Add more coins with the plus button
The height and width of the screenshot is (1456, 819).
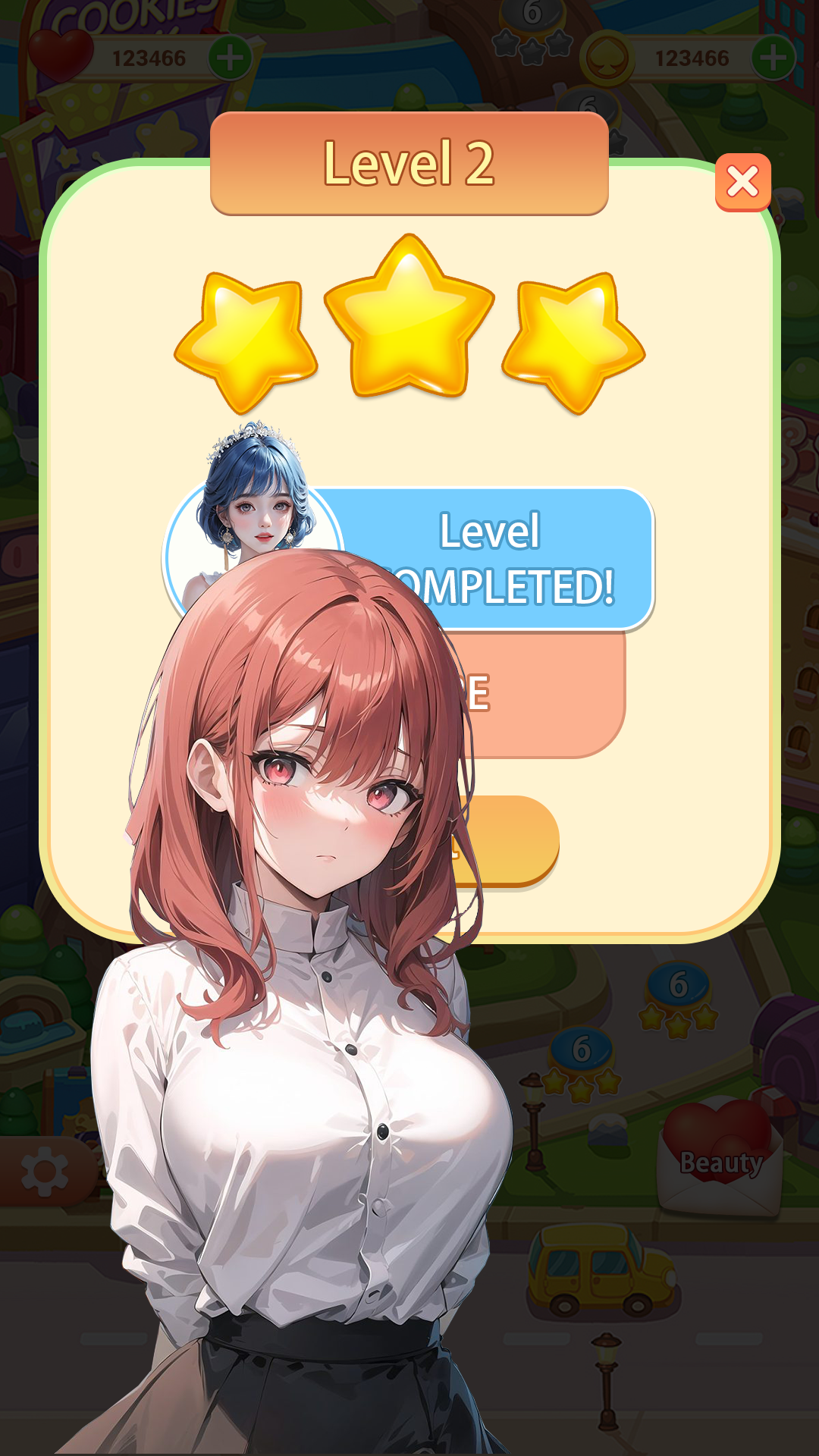pos(773,58)
